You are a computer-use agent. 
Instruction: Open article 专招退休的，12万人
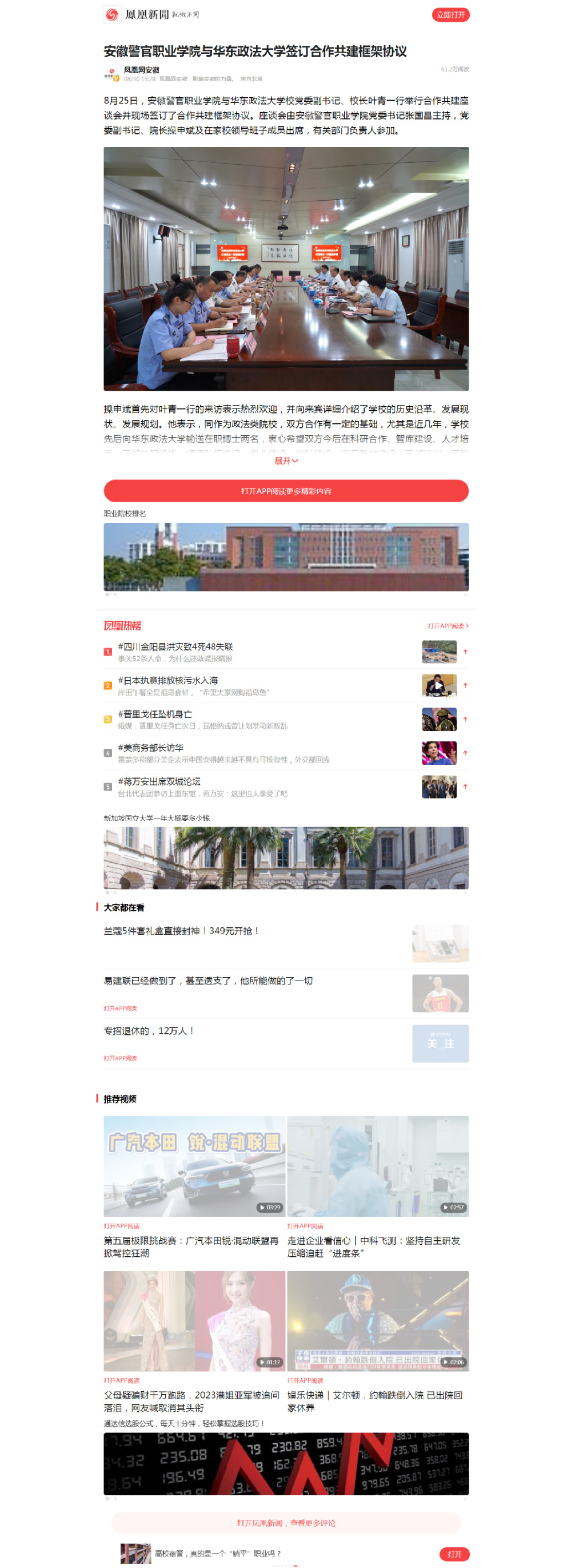coord(149,1030)
